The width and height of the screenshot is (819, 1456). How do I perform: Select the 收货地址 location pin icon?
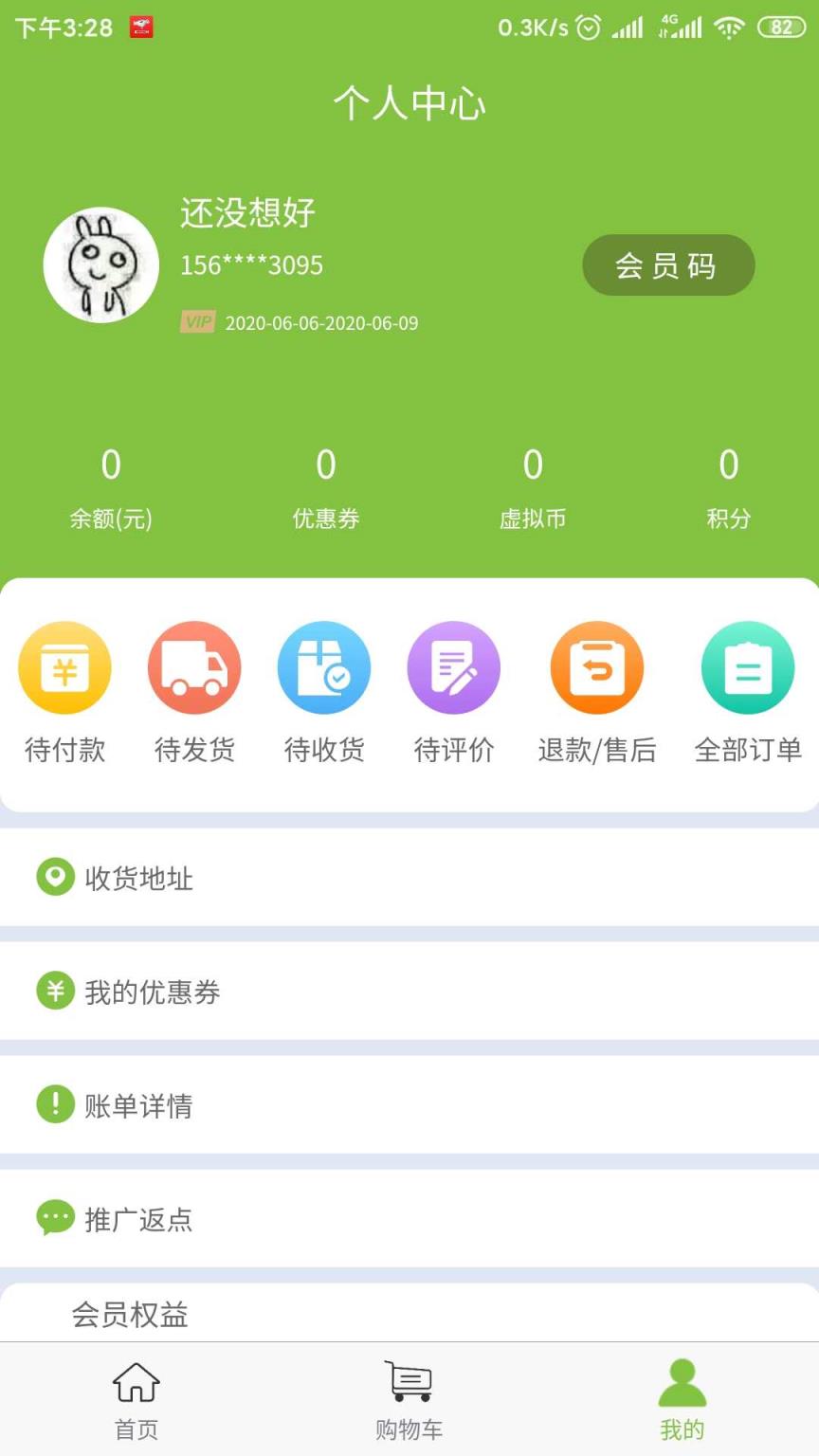(54, 878)
